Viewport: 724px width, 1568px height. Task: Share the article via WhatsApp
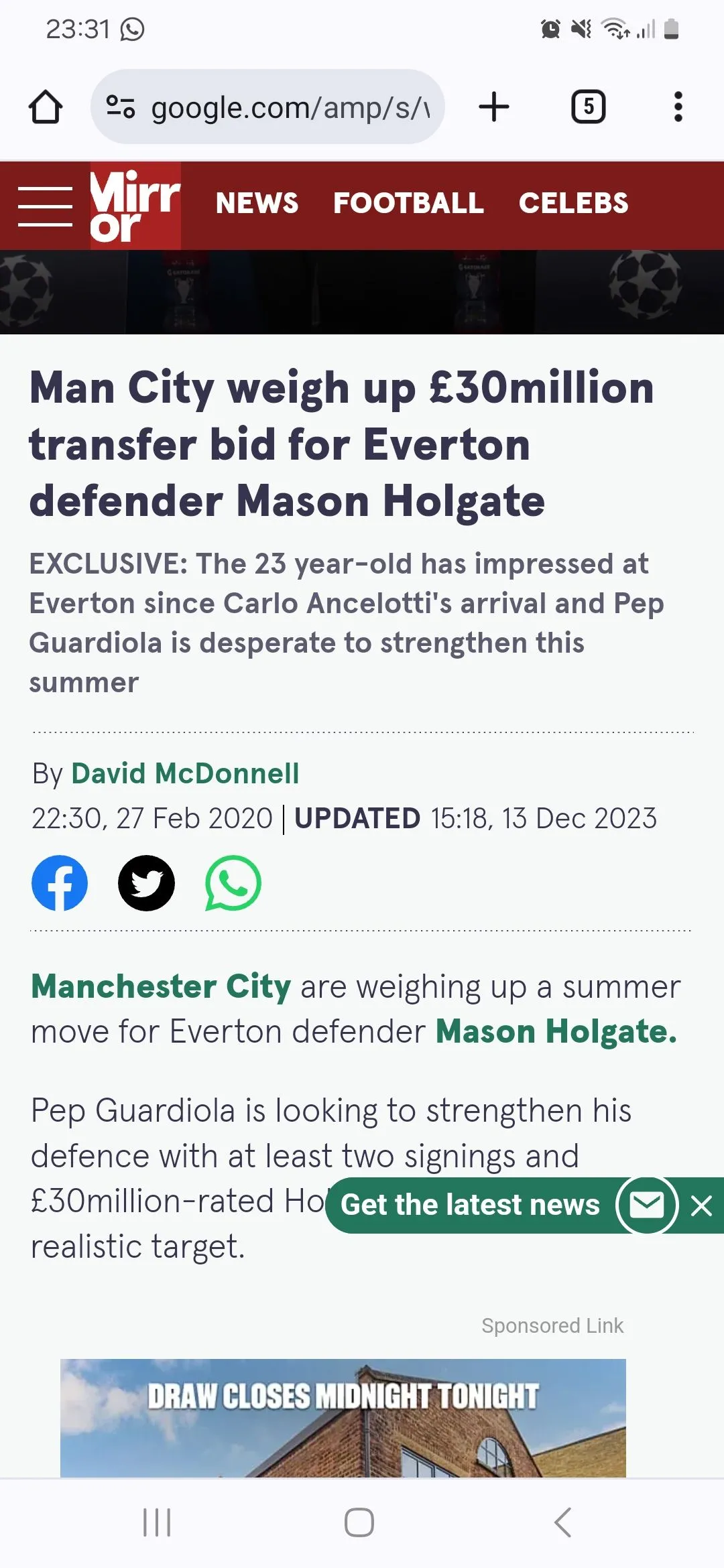[x=233, y=883]
